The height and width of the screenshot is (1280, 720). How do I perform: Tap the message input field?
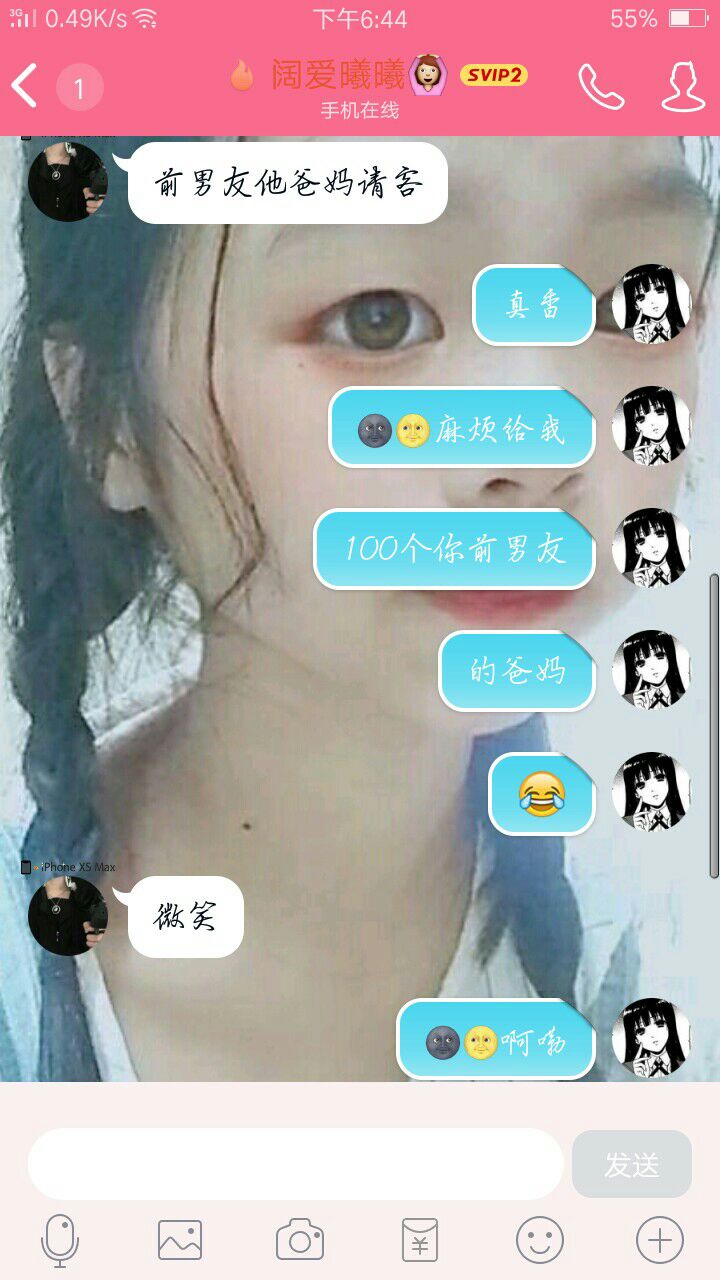coord(296,1164)
